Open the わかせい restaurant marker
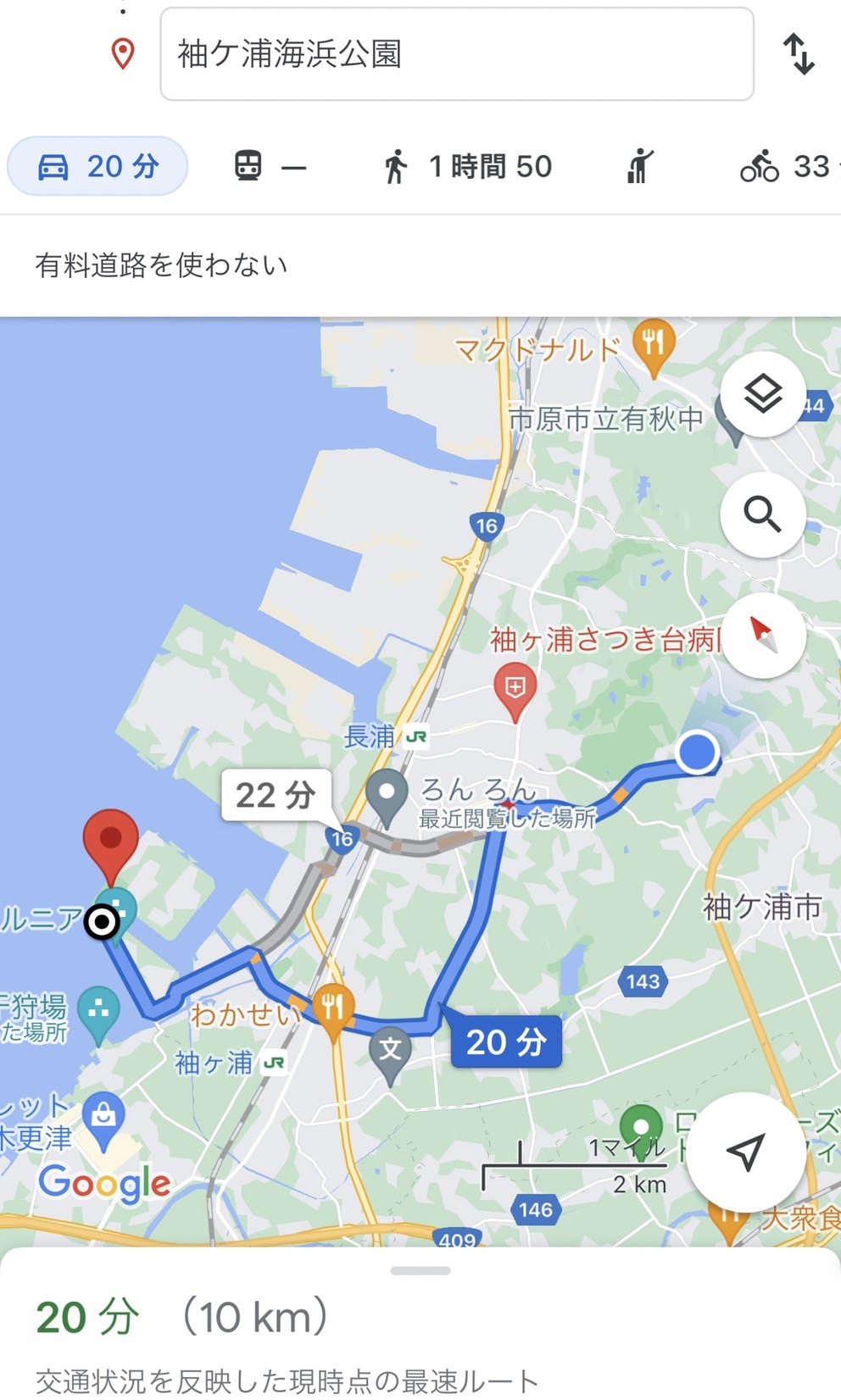The image size is (841, 1400). 332,1008
